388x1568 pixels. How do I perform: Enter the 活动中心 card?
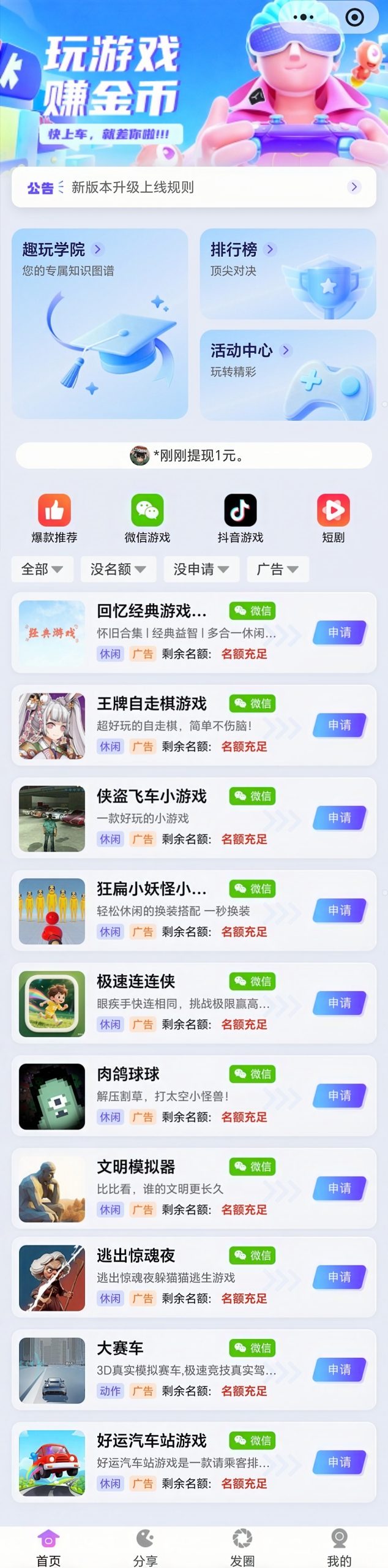click(x=288, y=375)
